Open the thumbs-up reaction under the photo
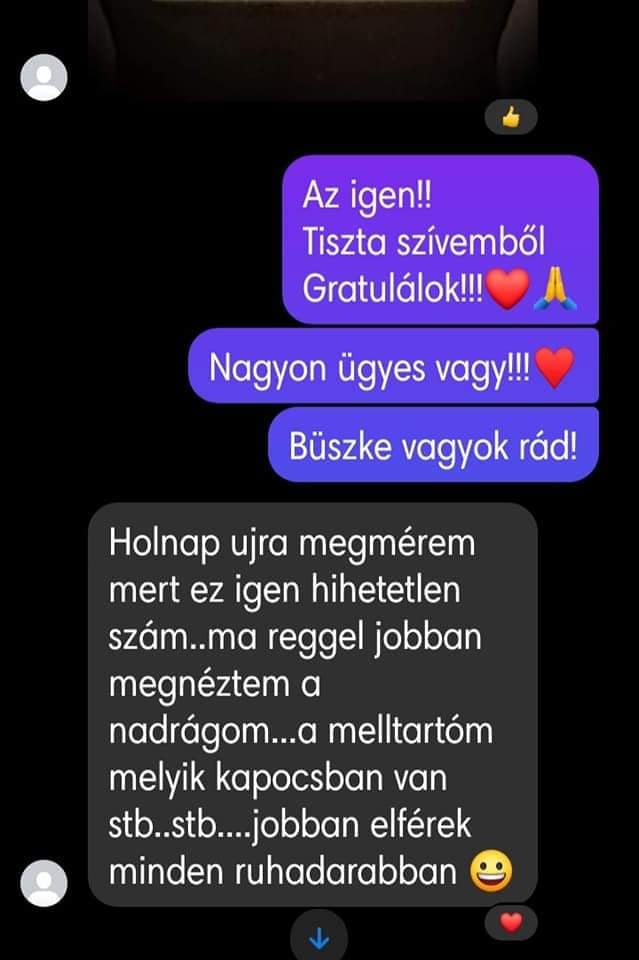Screen dimensions: 639x960 [x=511, y=119]
